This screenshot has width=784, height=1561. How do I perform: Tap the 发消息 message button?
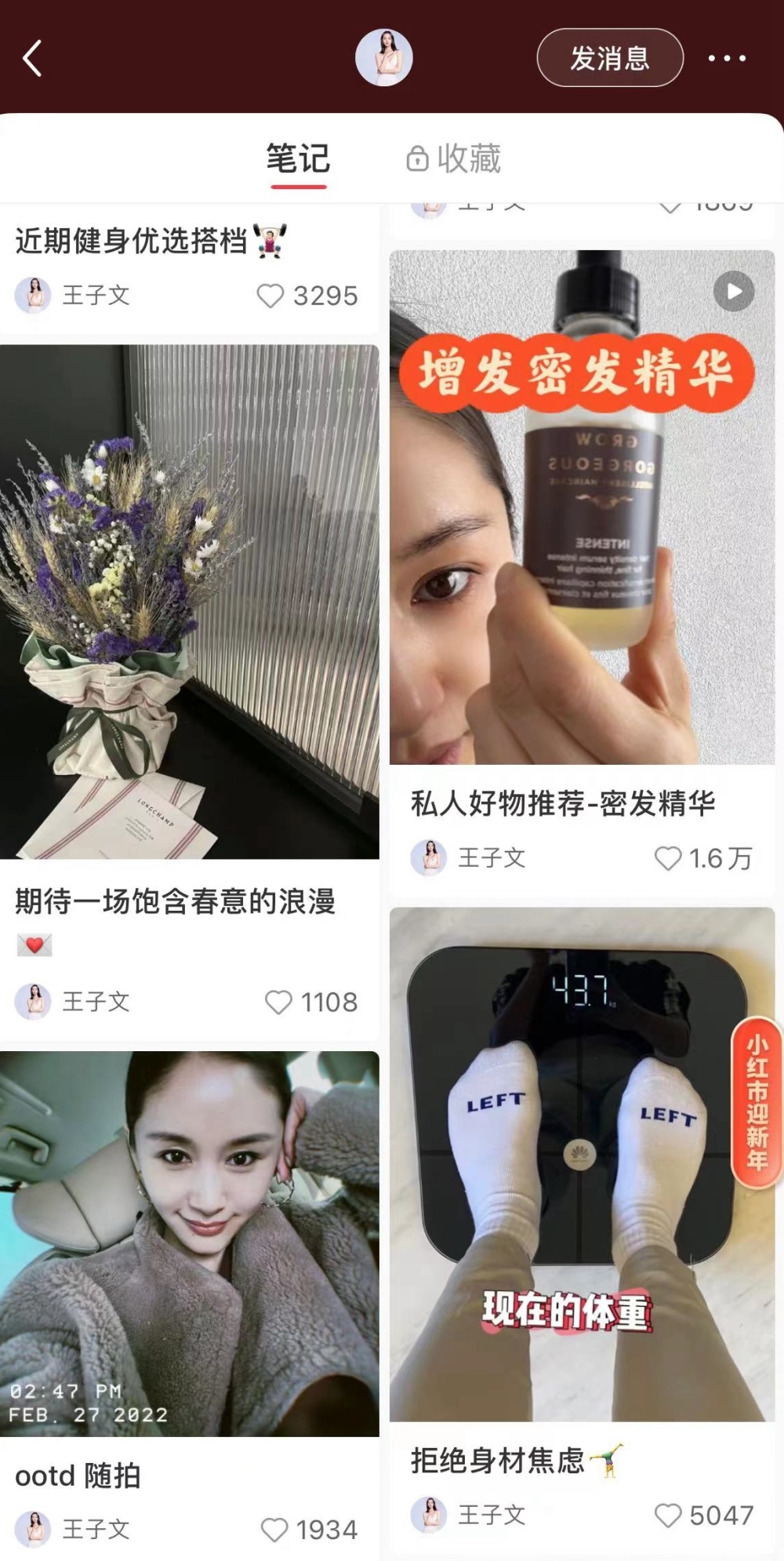pyautogui.click(x=610, y=58)
